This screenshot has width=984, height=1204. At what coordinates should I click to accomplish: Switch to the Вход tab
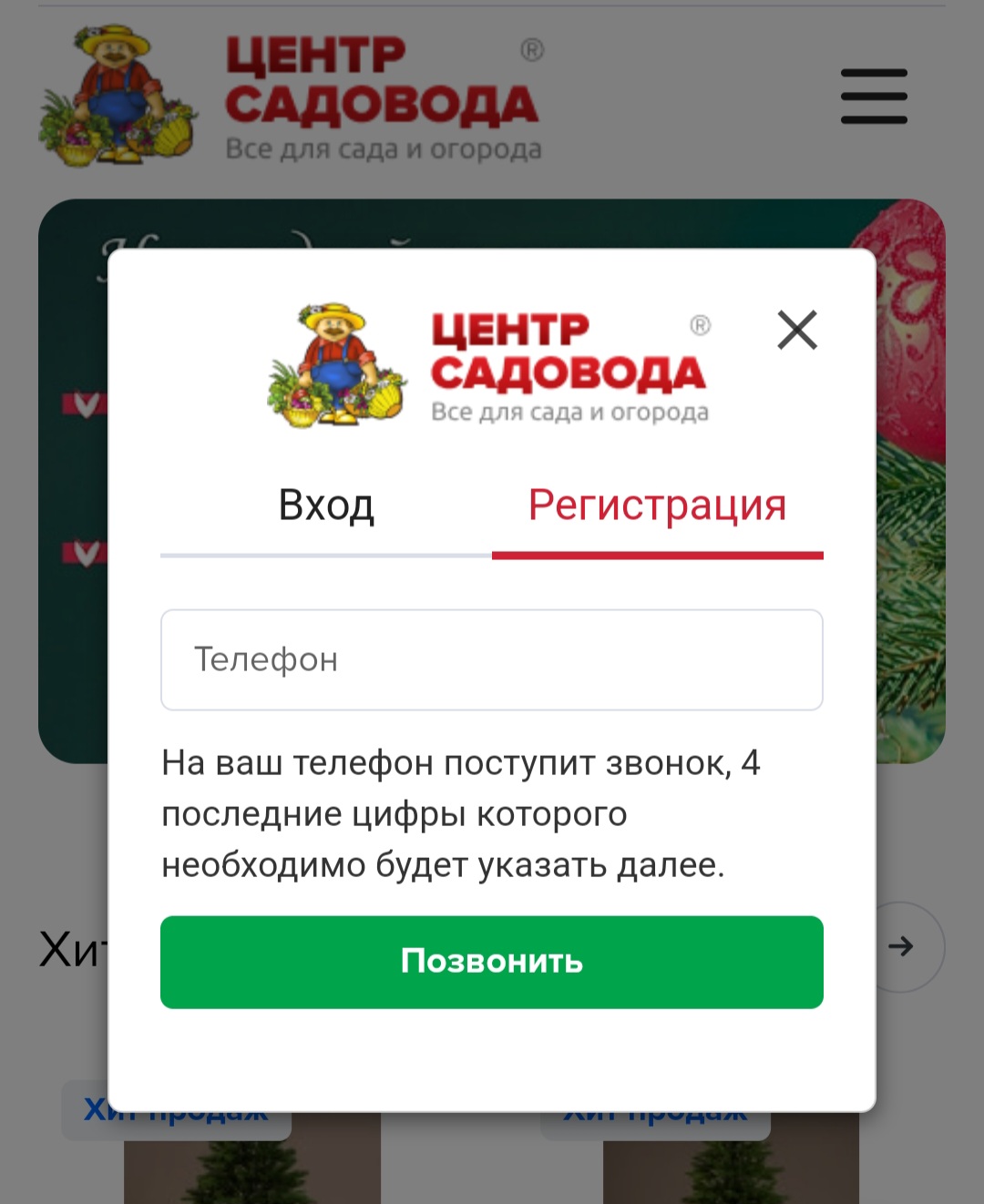point(326,506)
